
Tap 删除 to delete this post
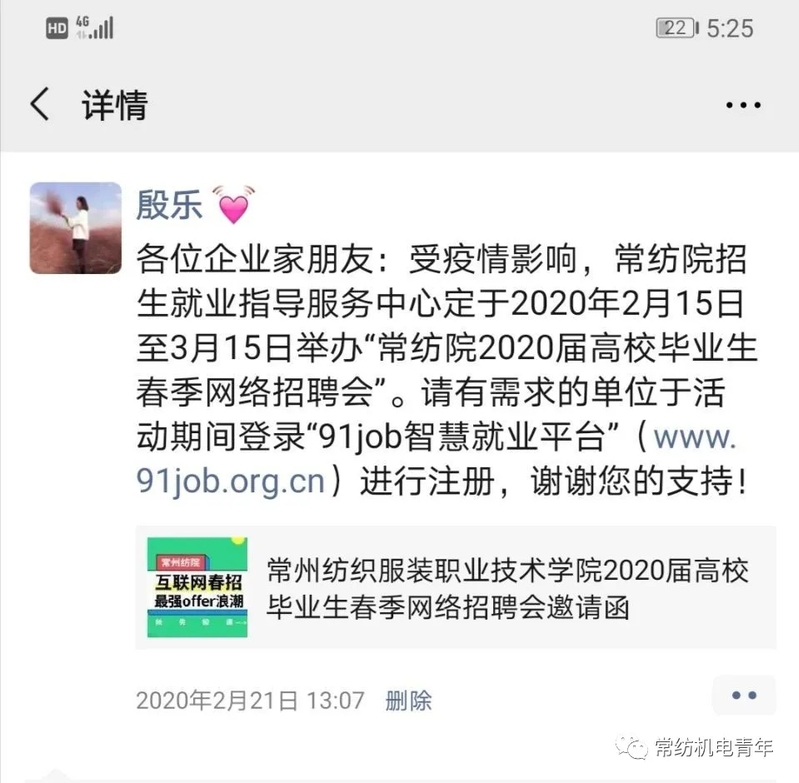408,700
